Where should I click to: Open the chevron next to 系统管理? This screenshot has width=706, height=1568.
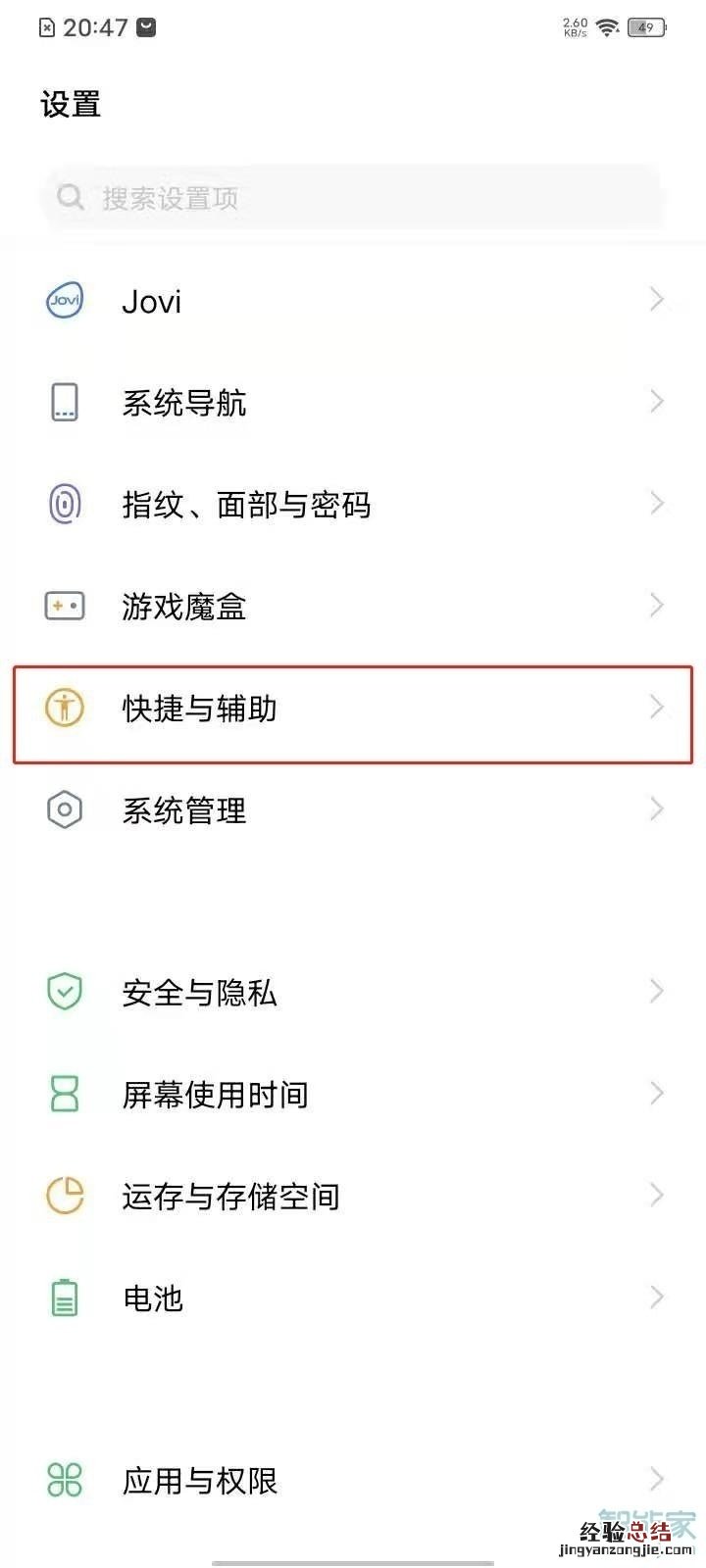pos(657,809)
